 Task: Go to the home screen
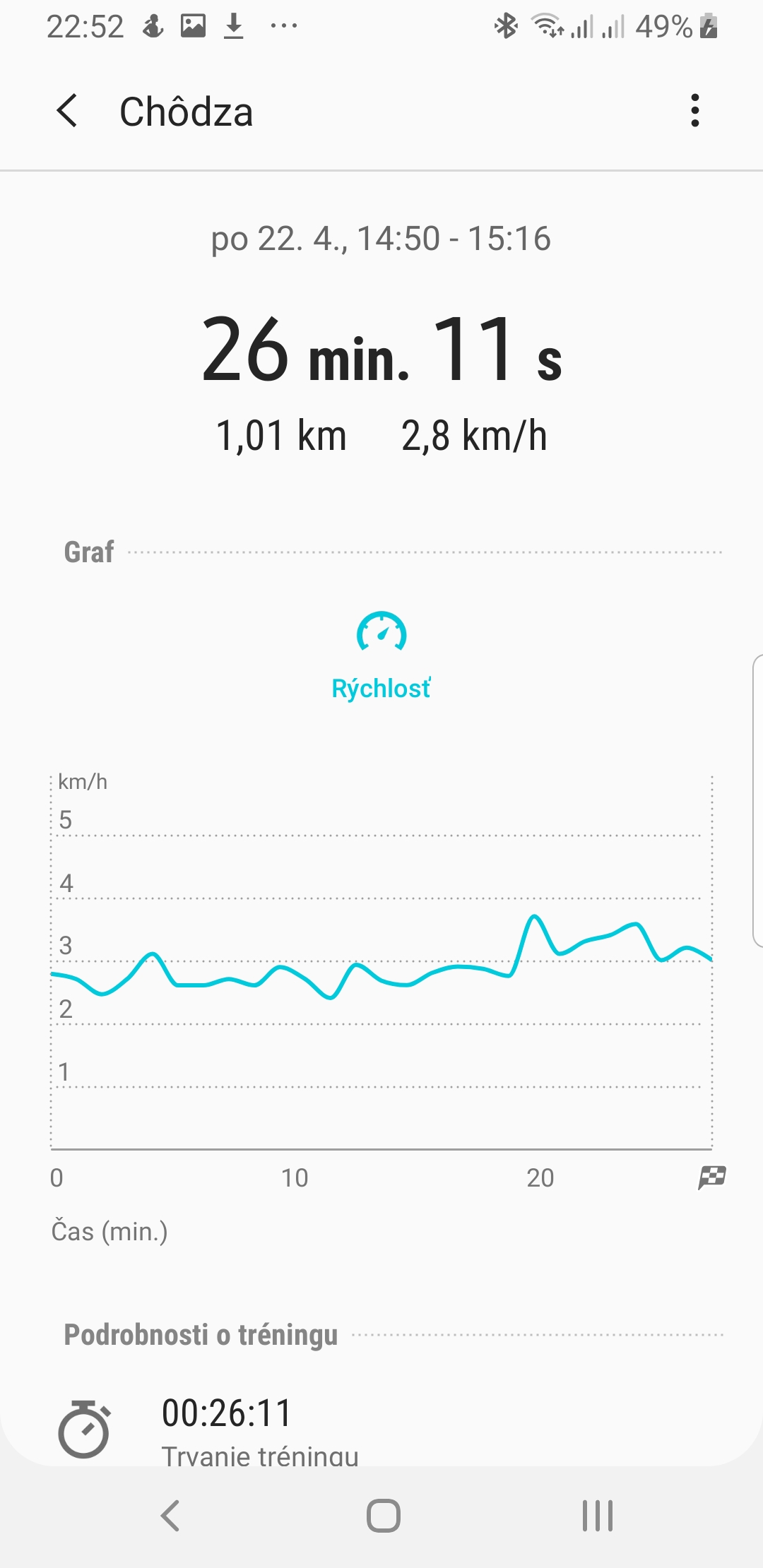[x=383, y=1515]
